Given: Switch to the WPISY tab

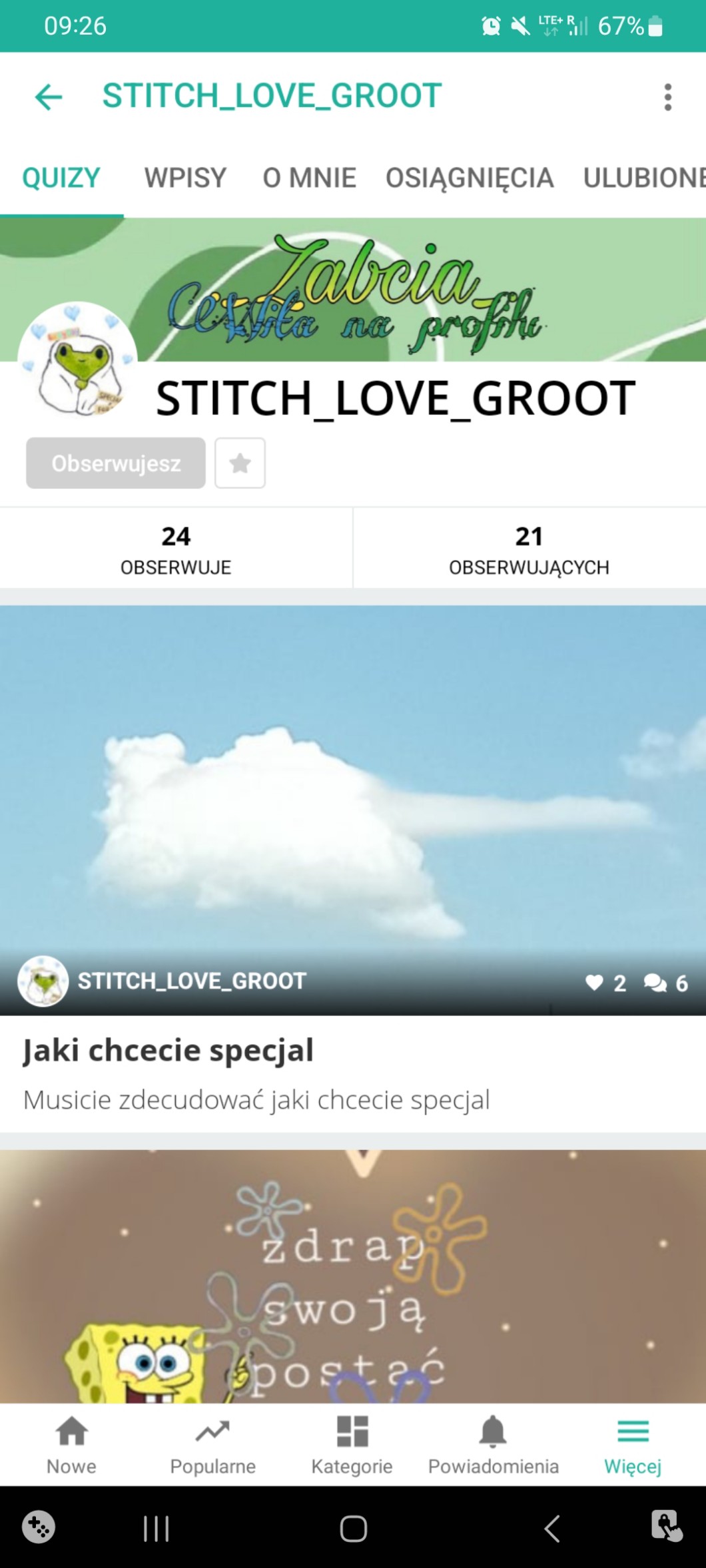Looking at the screenshot, I should (x=185, y=178).
